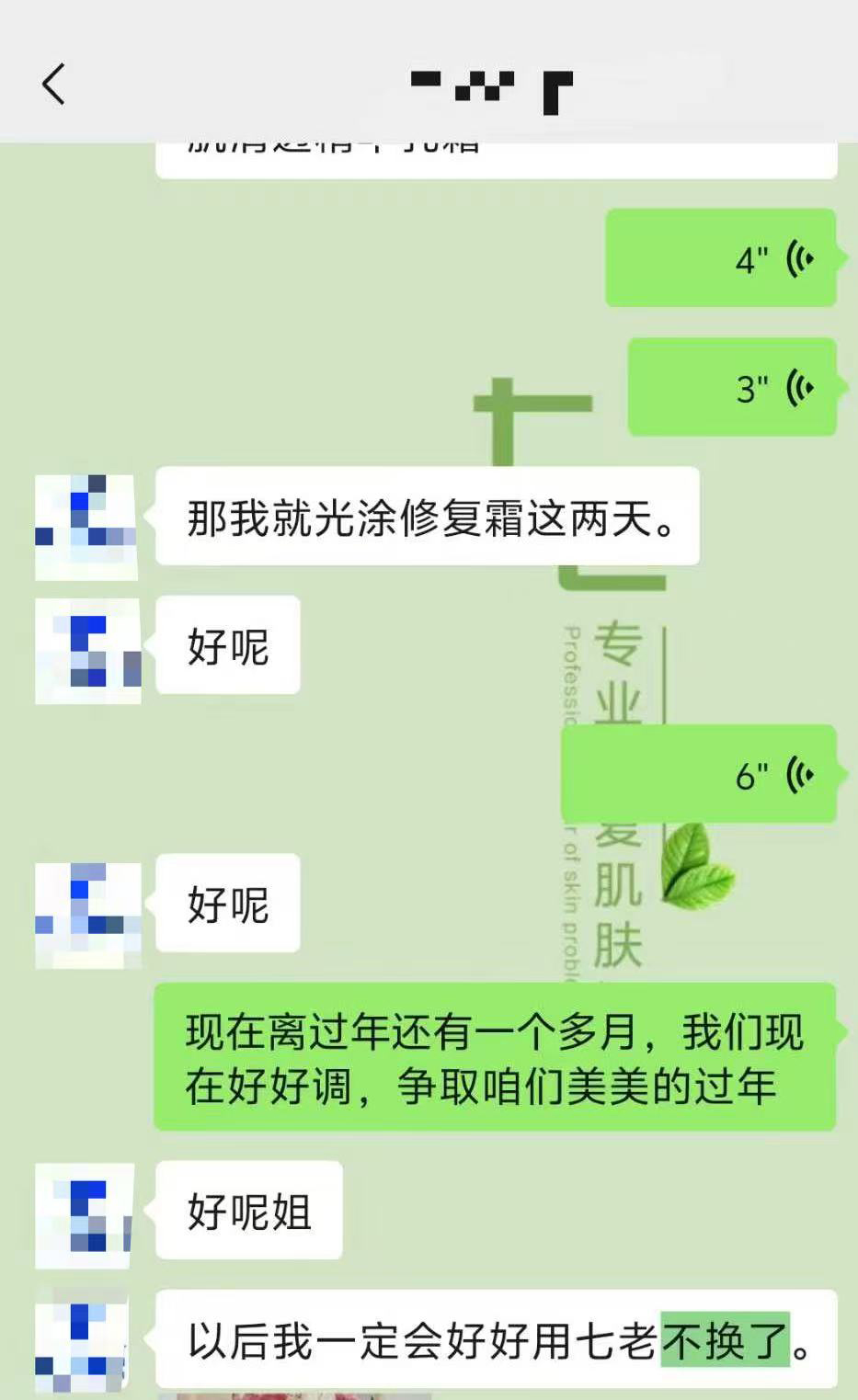858x1400 pixels.
Task: Open the avatar beside the 好呢姐 message
Action: pos(85,1215)
